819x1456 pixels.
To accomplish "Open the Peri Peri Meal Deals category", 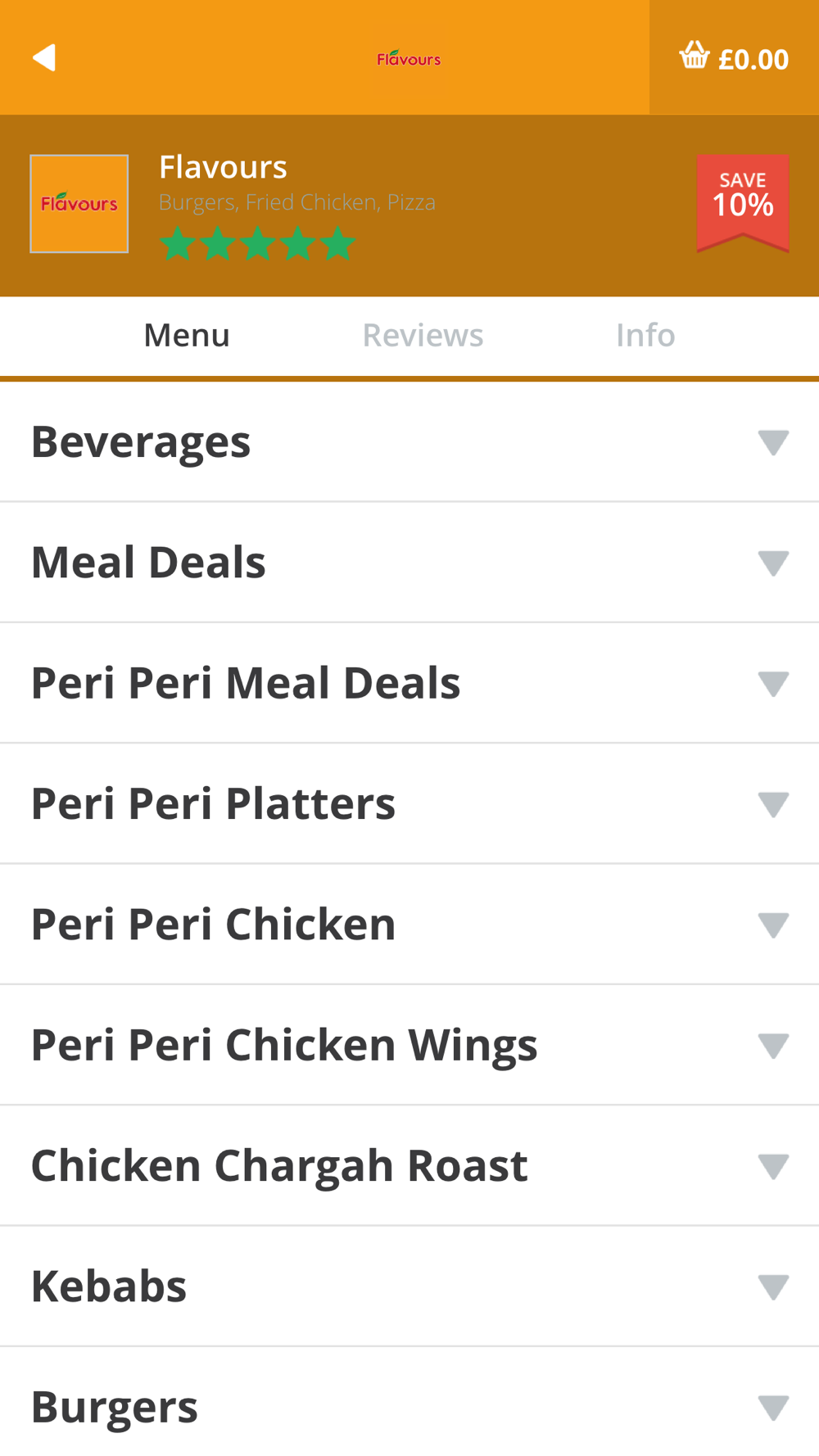I will [409, 683].
